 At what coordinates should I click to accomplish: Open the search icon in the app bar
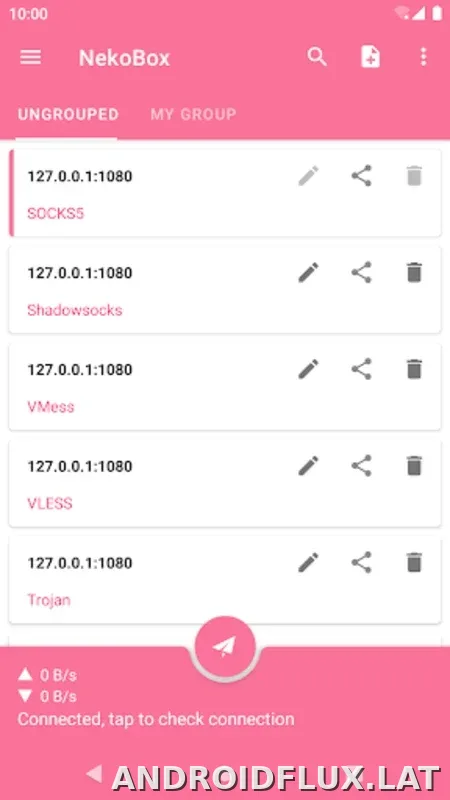click(317, 57)
